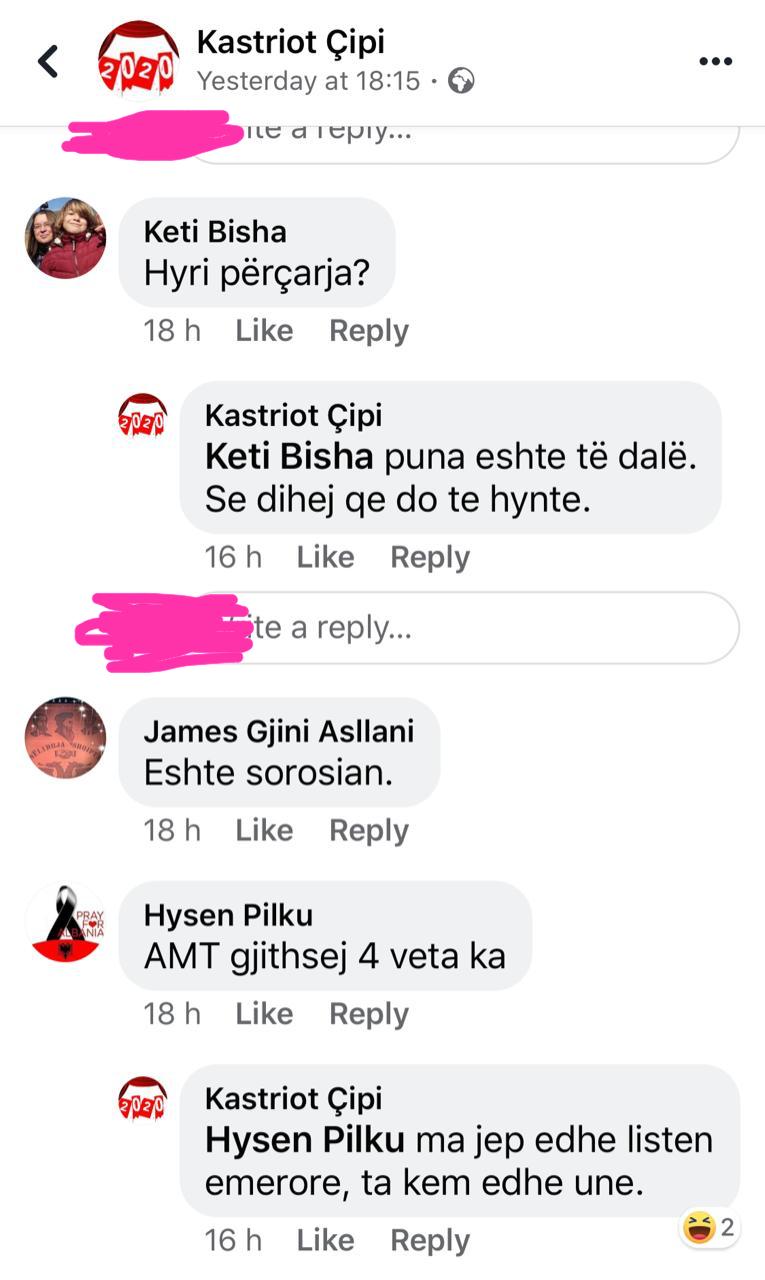The image size is (765, 1280).
Task: Like James Gjini Asllani's comment
Action: [x=264, y=830]
